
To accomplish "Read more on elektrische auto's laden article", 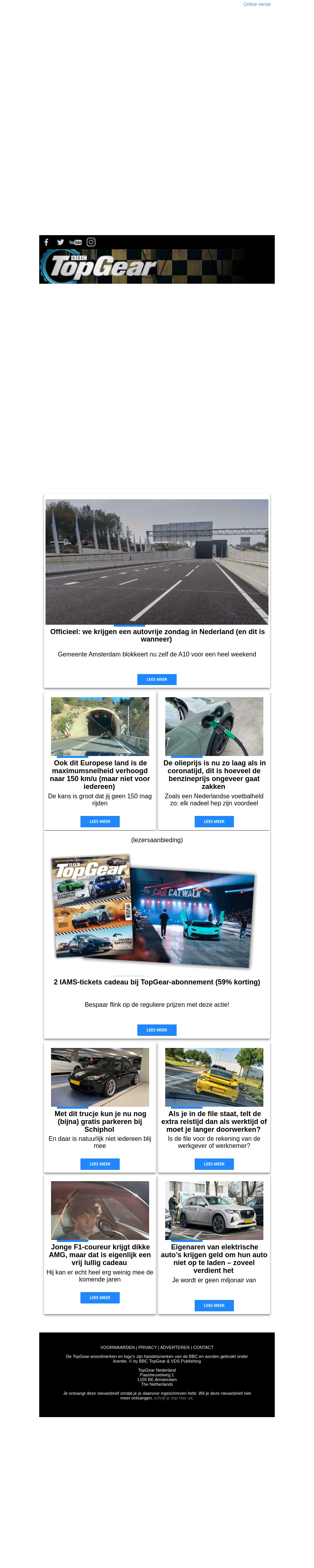I will (214, 1305).
